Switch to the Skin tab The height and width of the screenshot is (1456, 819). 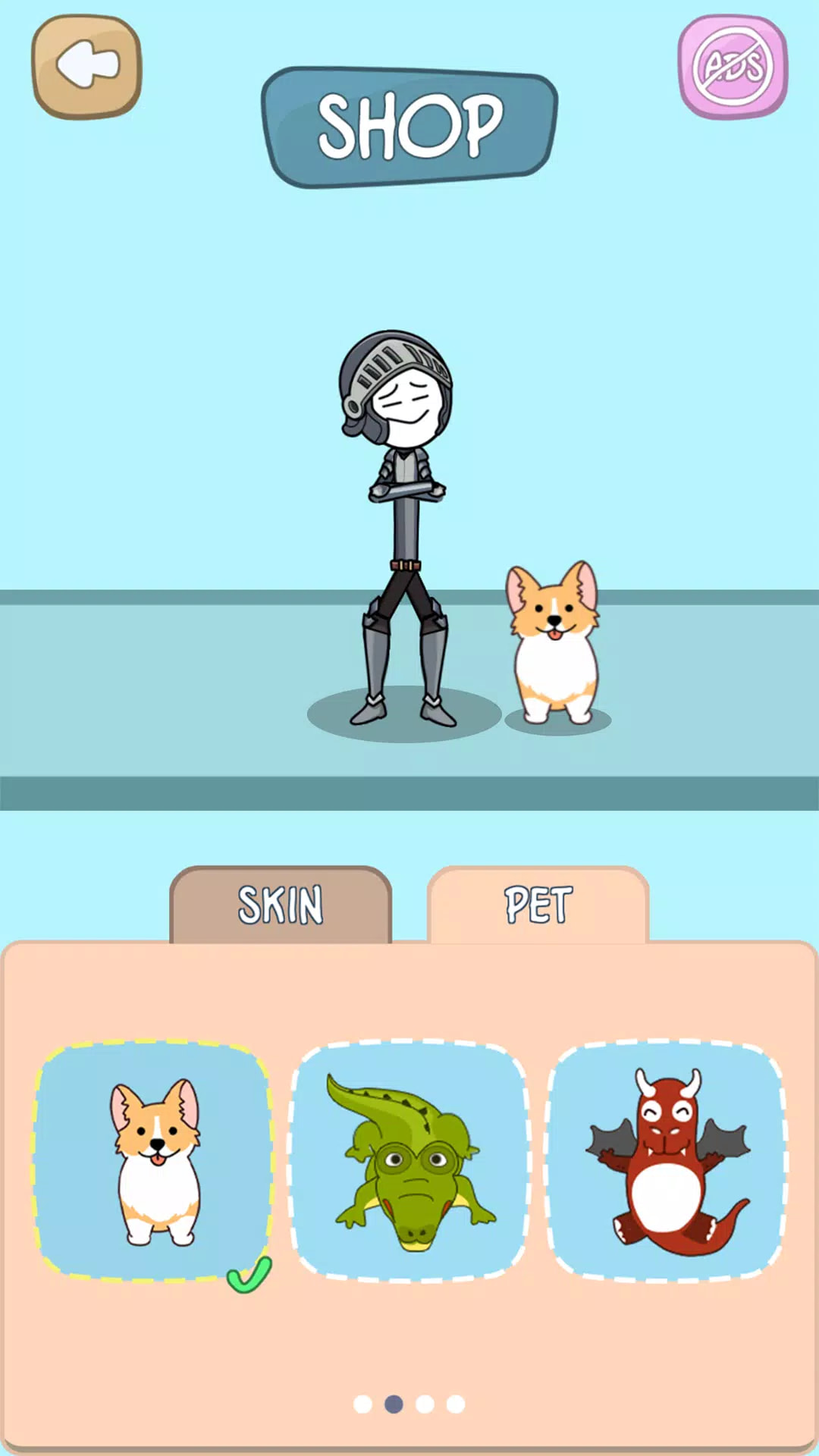[281, 905]
